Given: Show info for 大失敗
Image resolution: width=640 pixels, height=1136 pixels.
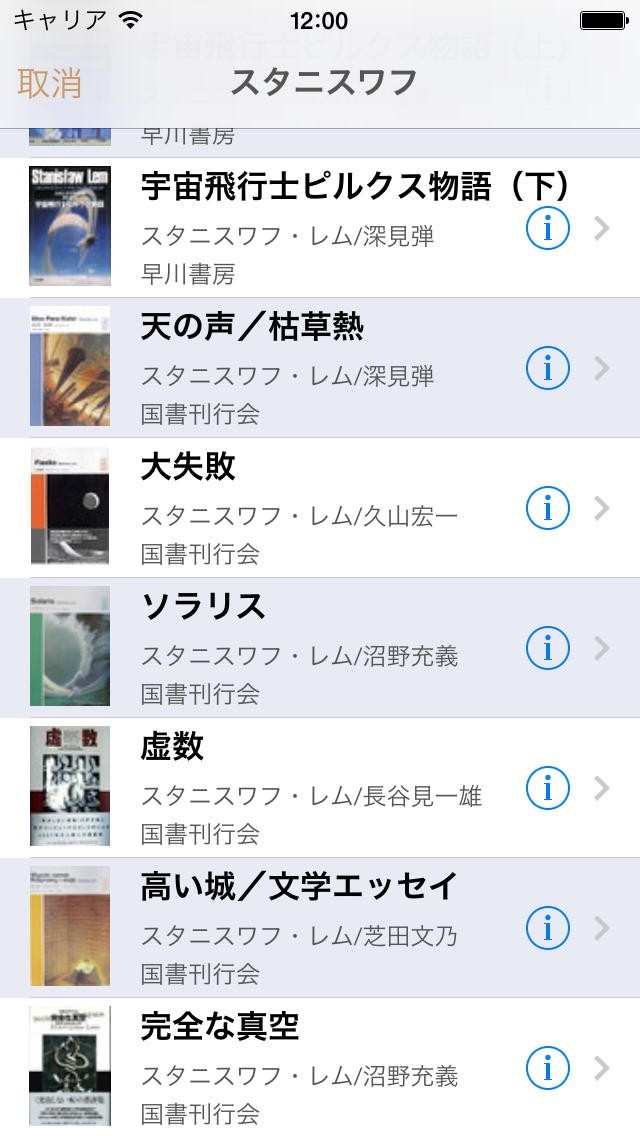Looking at the screenshot, I should click(547, 509).
